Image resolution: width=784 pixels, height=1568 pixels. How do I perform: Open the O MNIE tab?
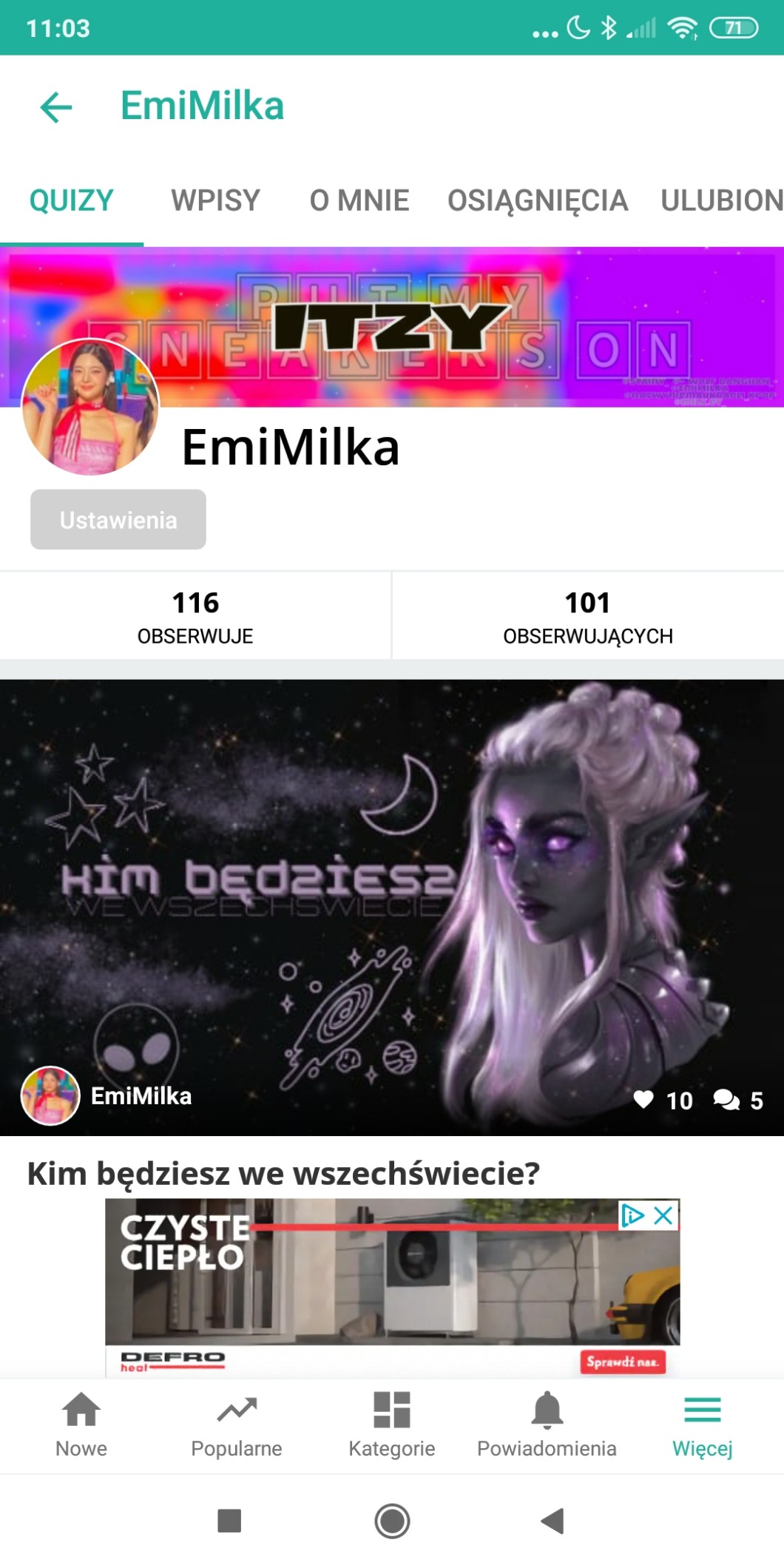pyautogui.click(x=359, y=200)
